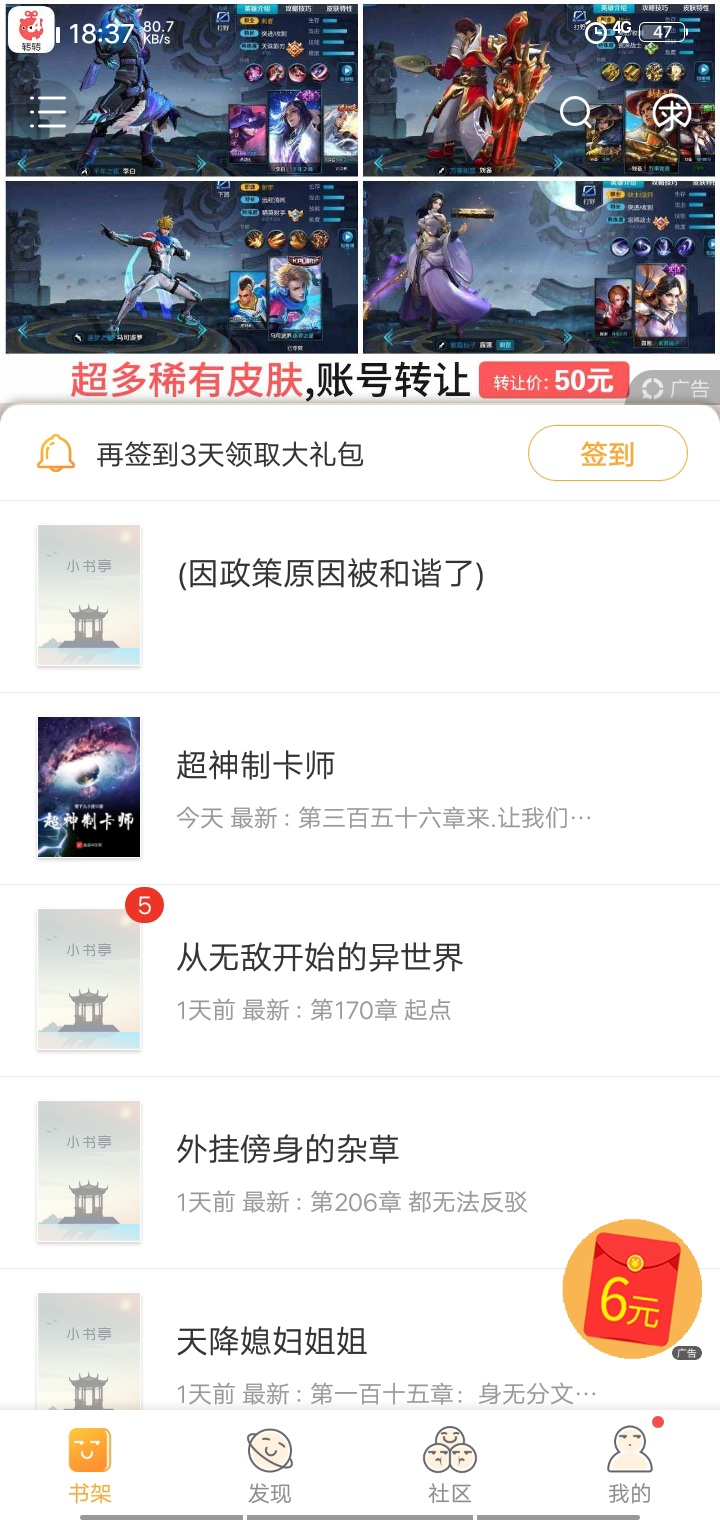
Task: Open the search magnifier icon
Action: point(576,112)
